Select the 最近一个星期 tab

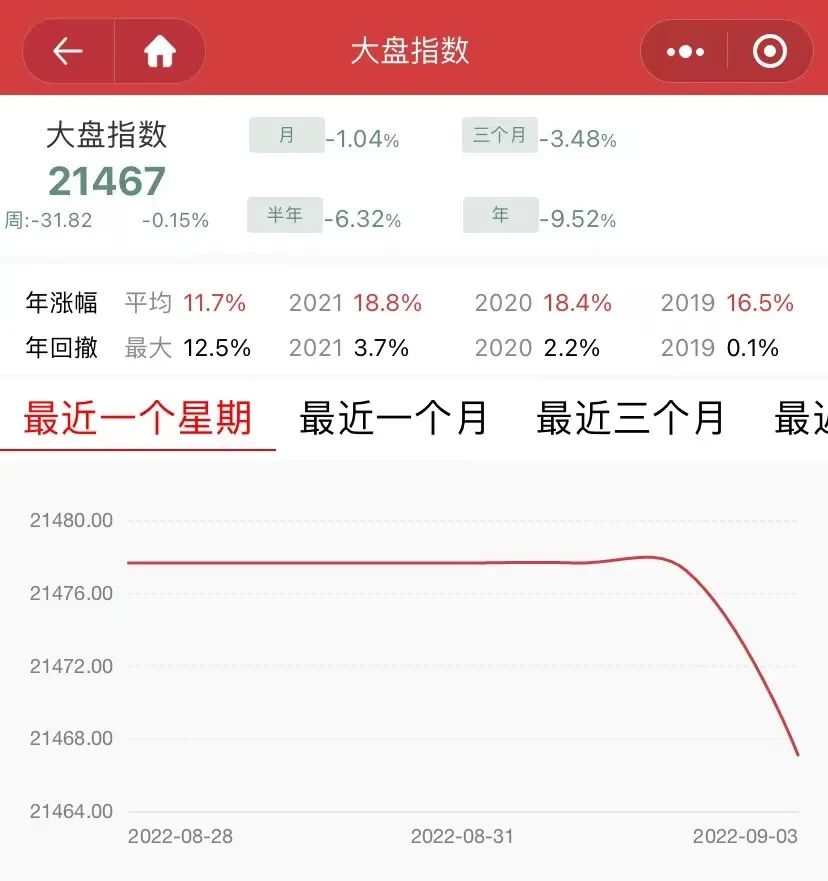click(x=138, y=418)
